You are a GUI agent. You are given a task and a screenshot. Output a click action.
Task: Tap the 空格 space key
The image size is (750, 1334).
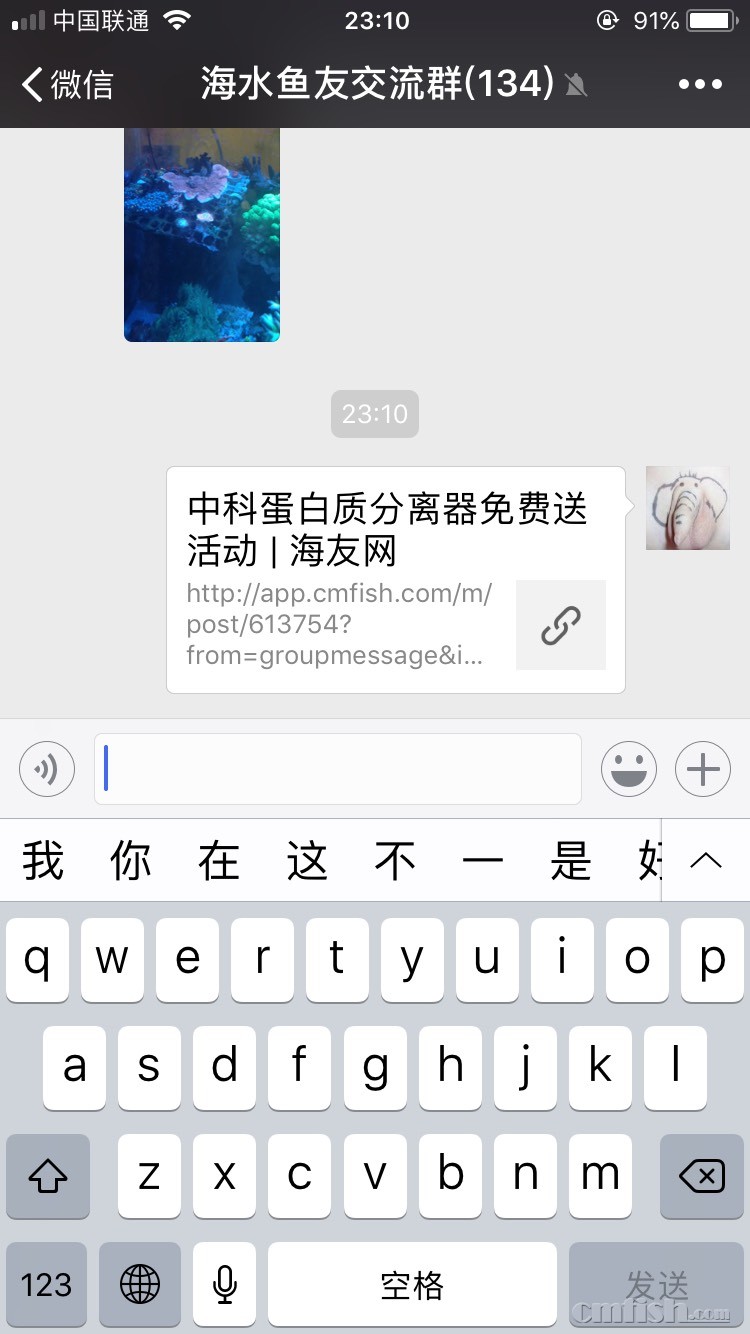coord(412,1284)
